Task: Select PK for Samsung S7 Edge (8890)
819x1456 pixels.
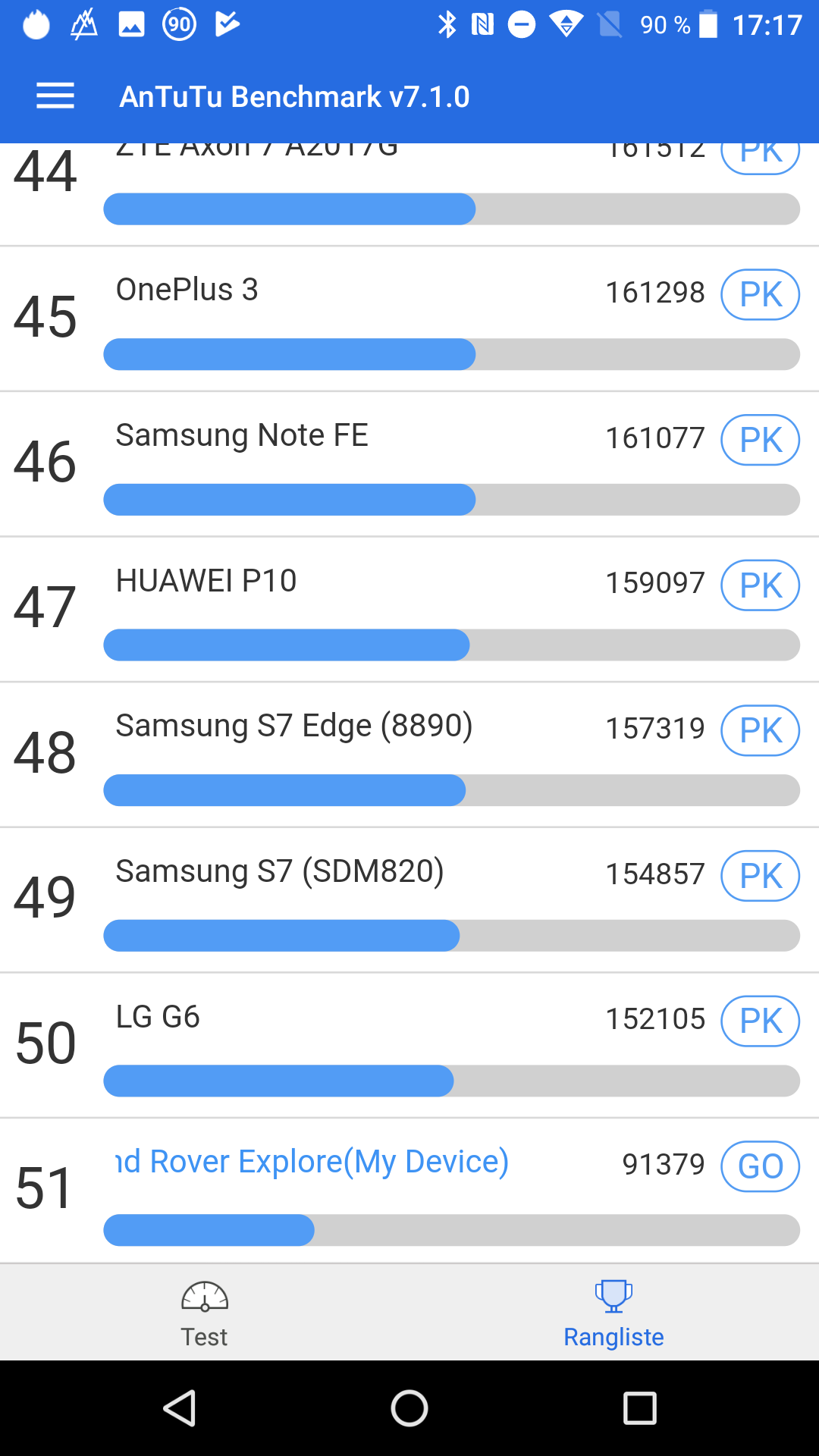Action: click(x=760, y=730)
